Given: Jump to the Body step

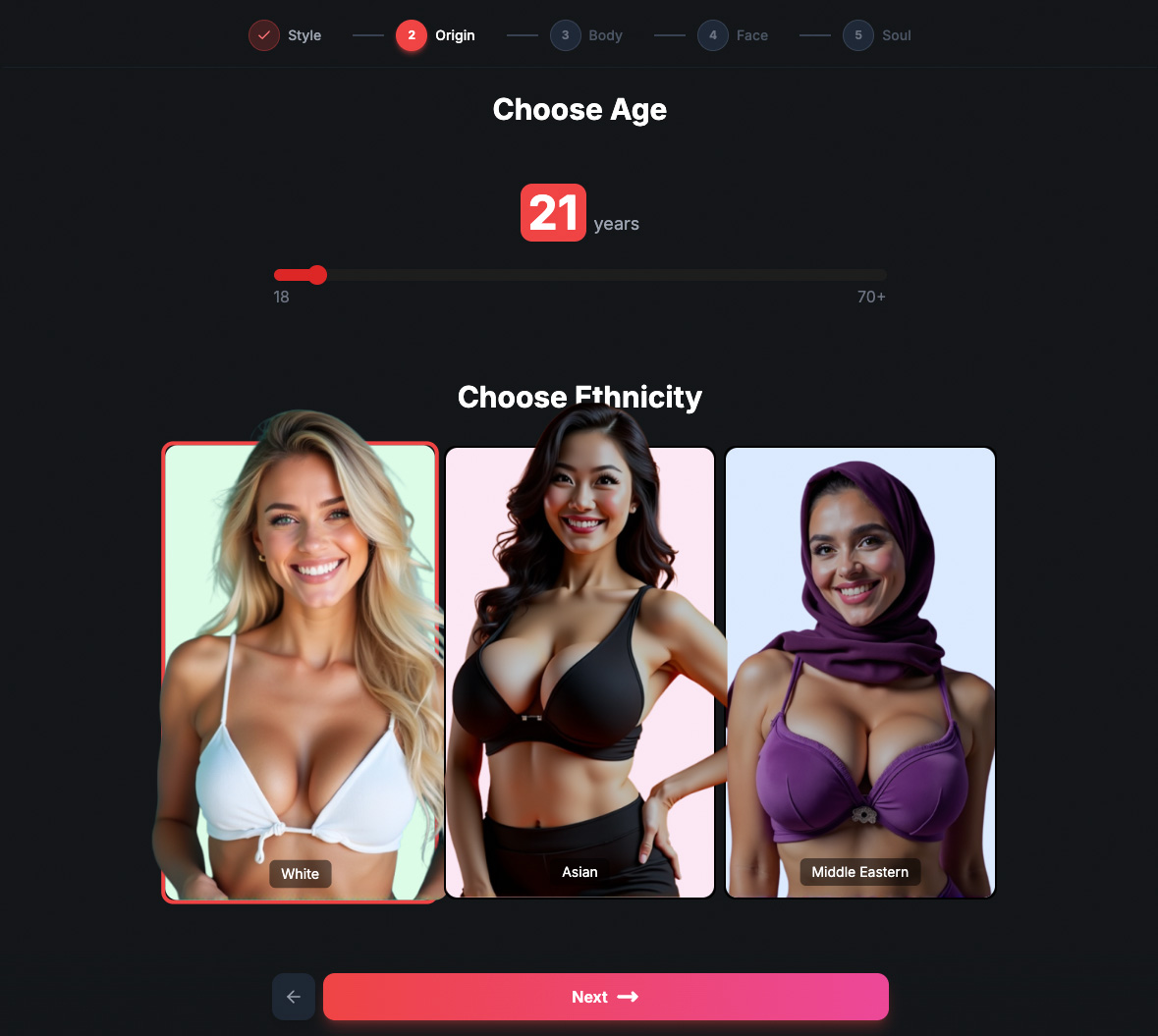Looking at the screenshot, I should click(x=586, y=35).
